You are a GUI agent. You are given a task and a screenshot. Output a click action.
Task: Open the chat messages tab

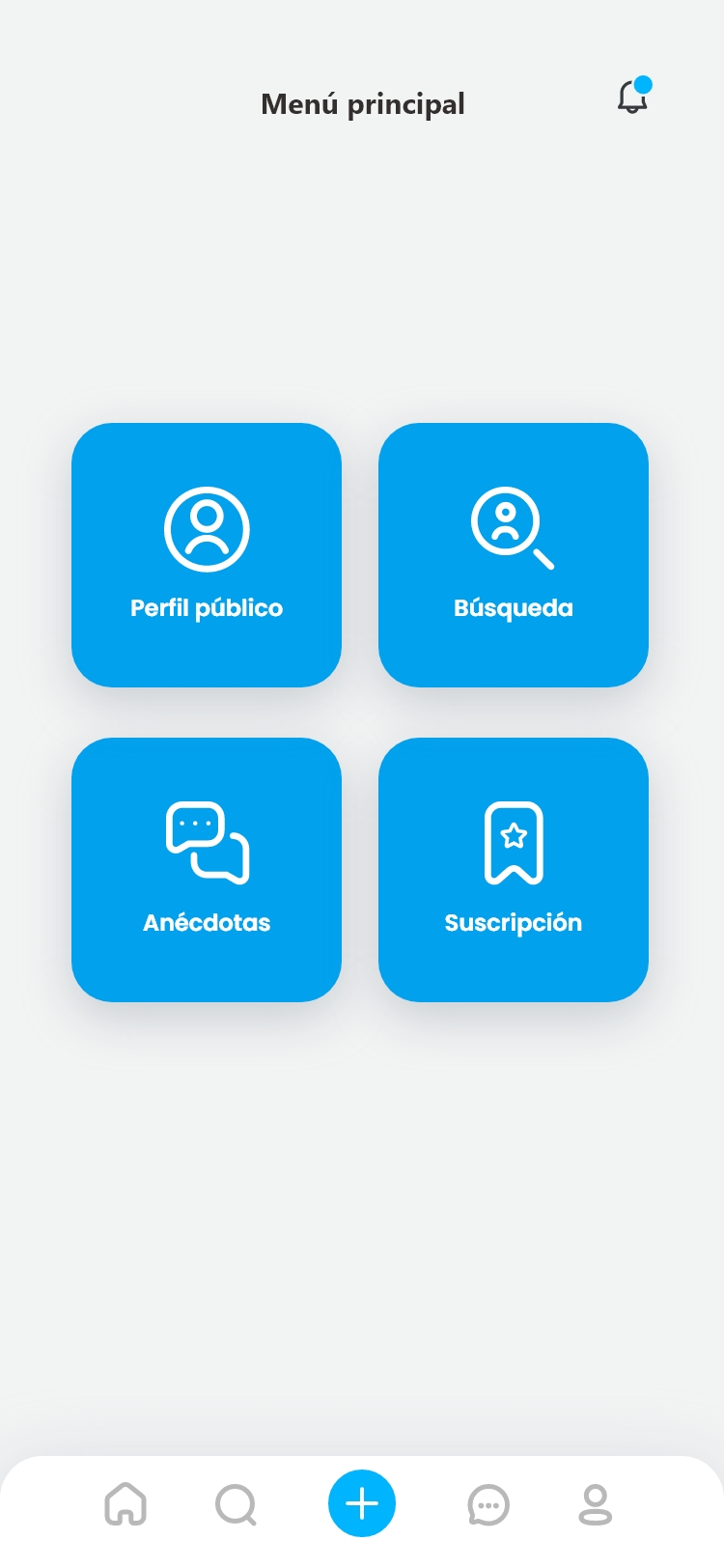point(488,1504)
